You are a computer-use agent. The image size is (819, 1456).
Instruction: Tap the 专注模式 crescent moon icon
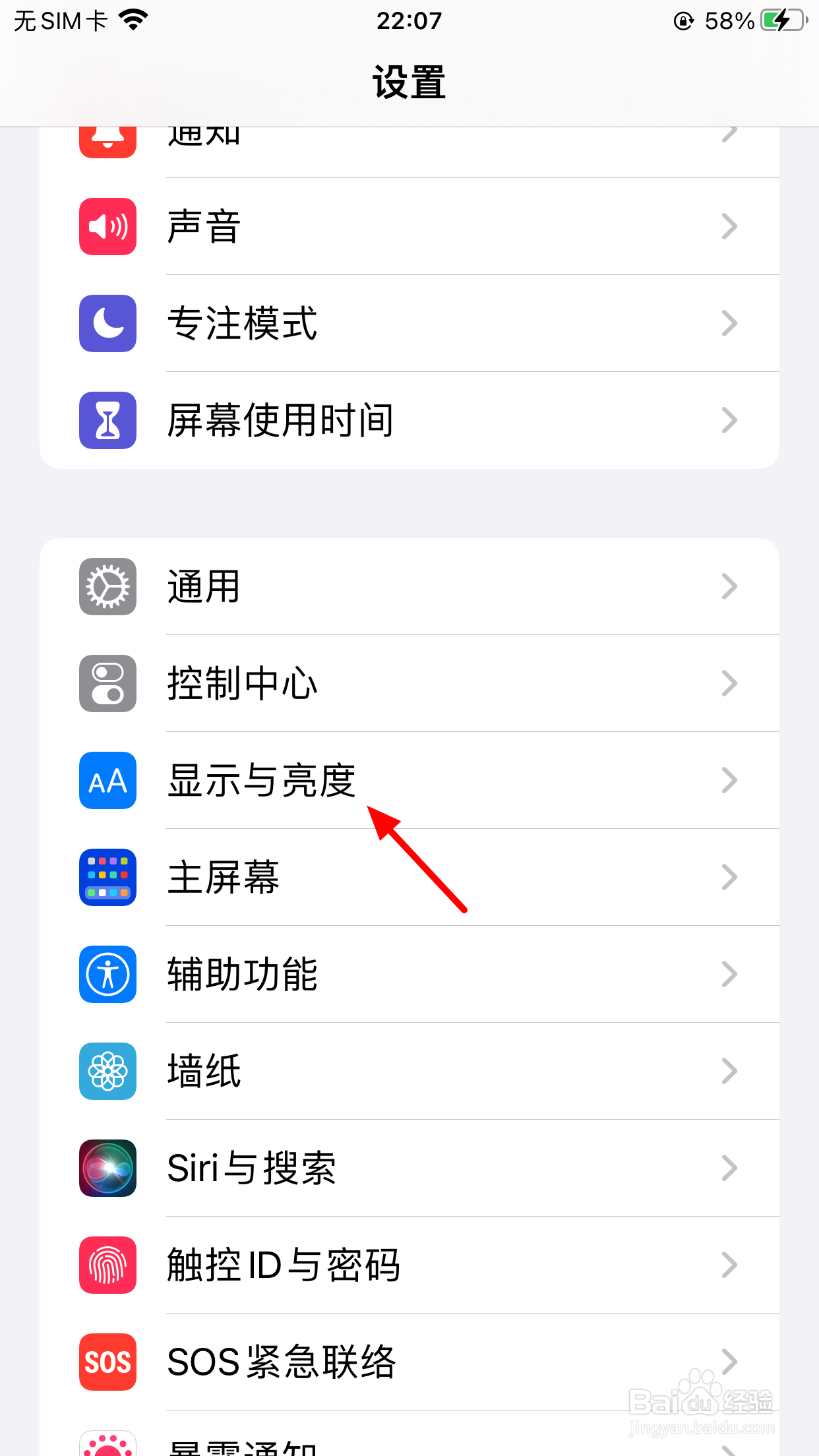point(107,323)
